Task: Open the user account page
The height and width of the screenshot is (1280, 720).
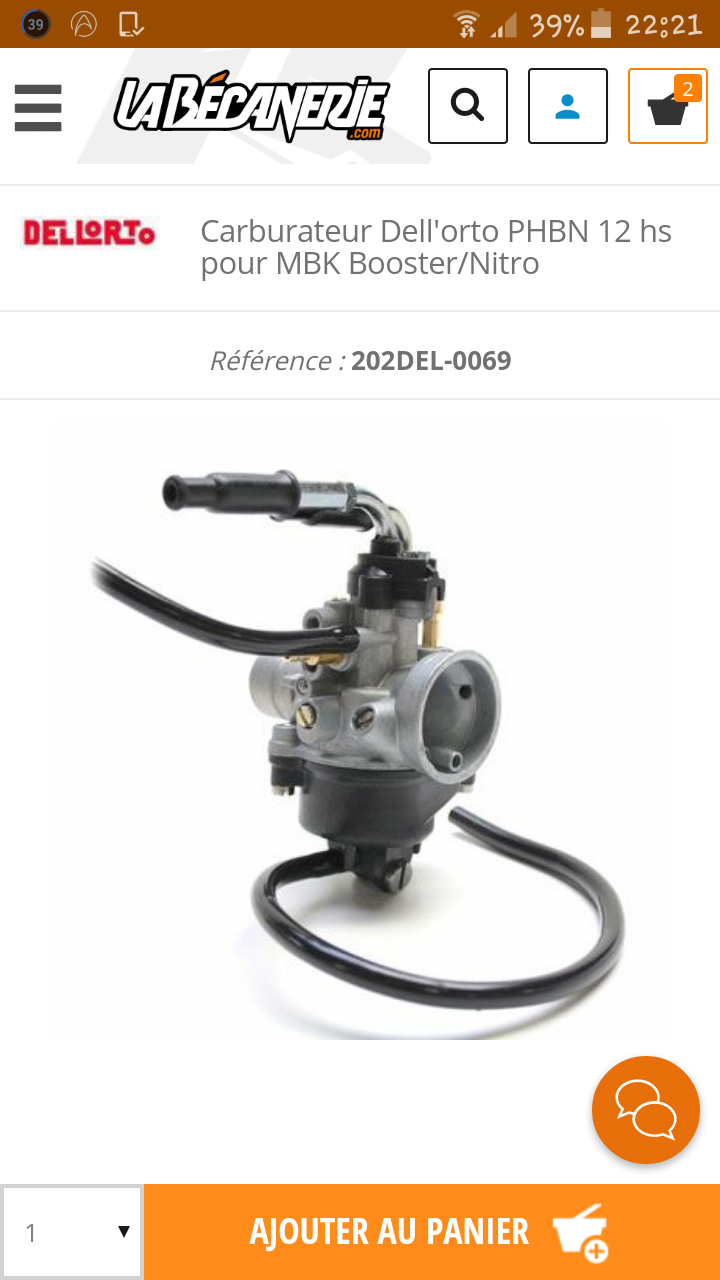Action: point(567,106)
